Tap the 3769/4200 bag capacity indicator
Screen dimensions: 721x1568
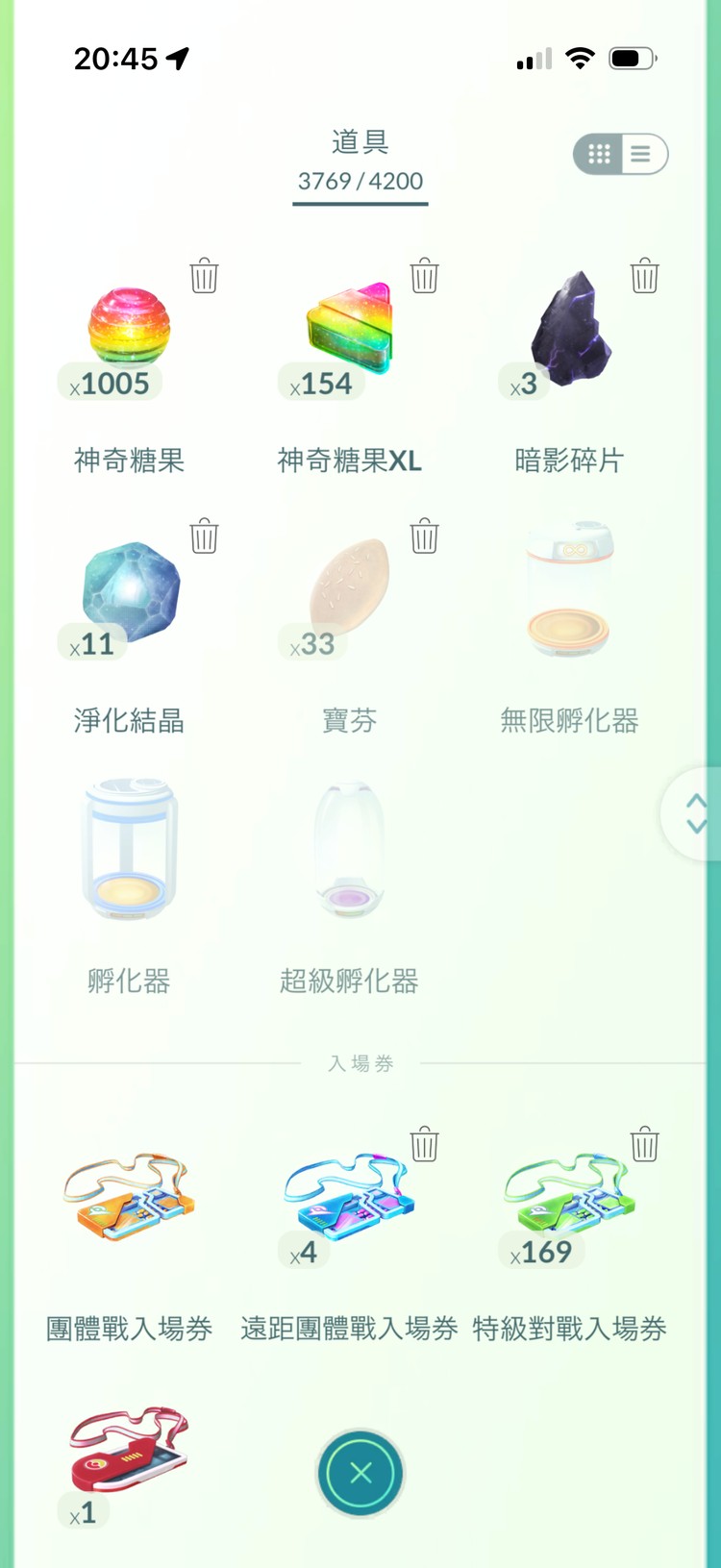point(360,181)
